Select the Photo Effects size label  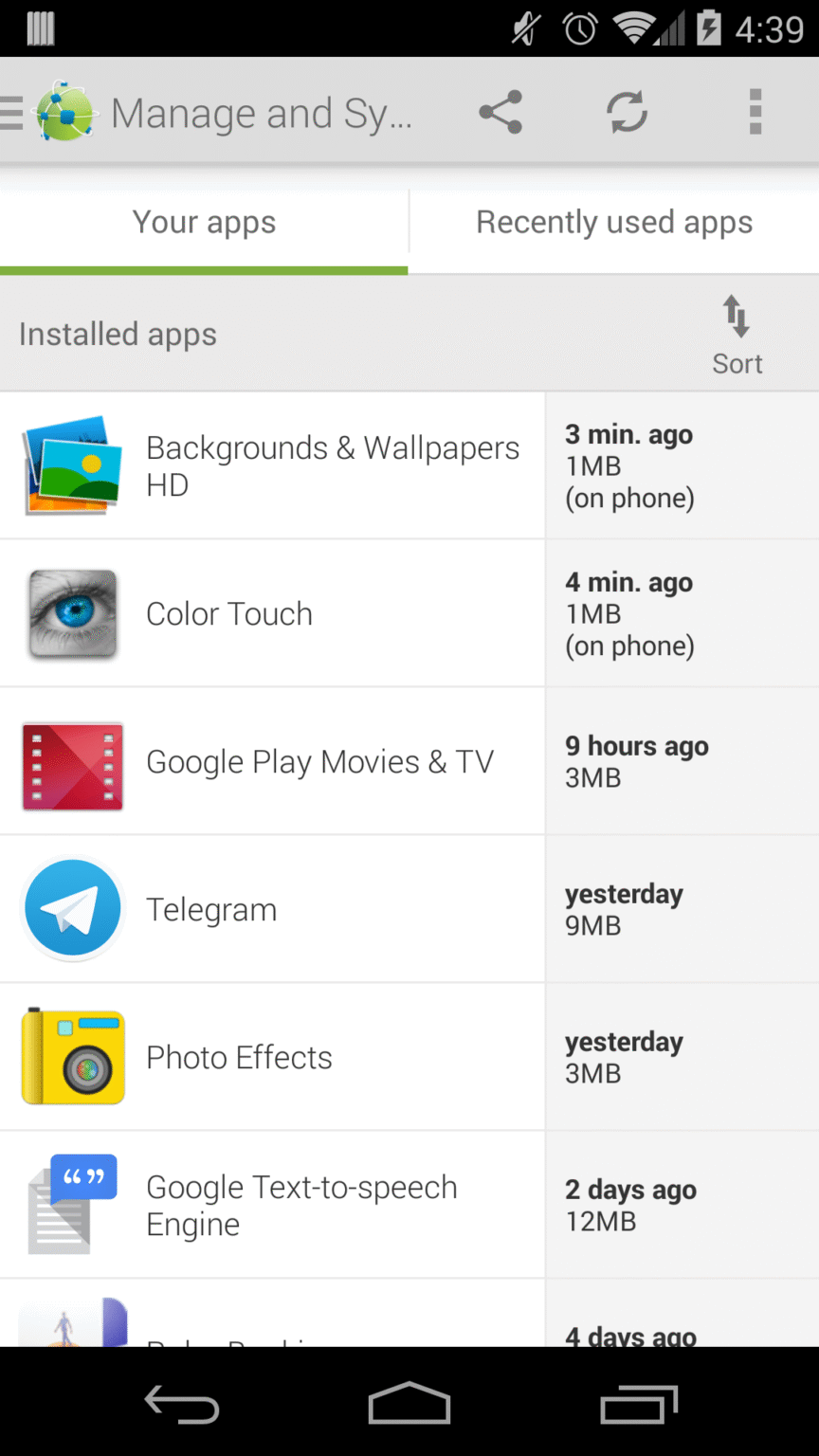click(x=593, y=1073)
